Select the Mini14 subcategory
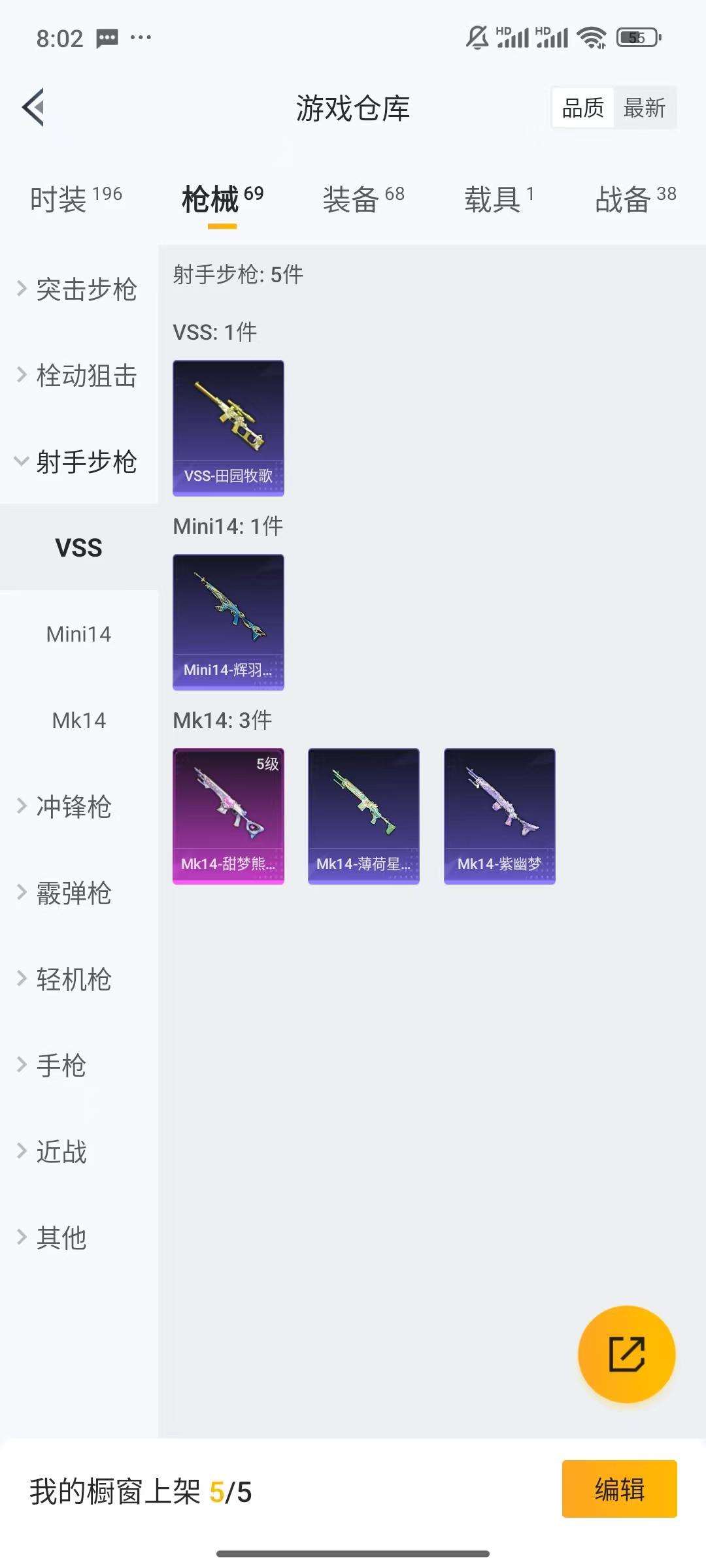The width and height of the screenshot is (706, 1568). tap(78, 632)
